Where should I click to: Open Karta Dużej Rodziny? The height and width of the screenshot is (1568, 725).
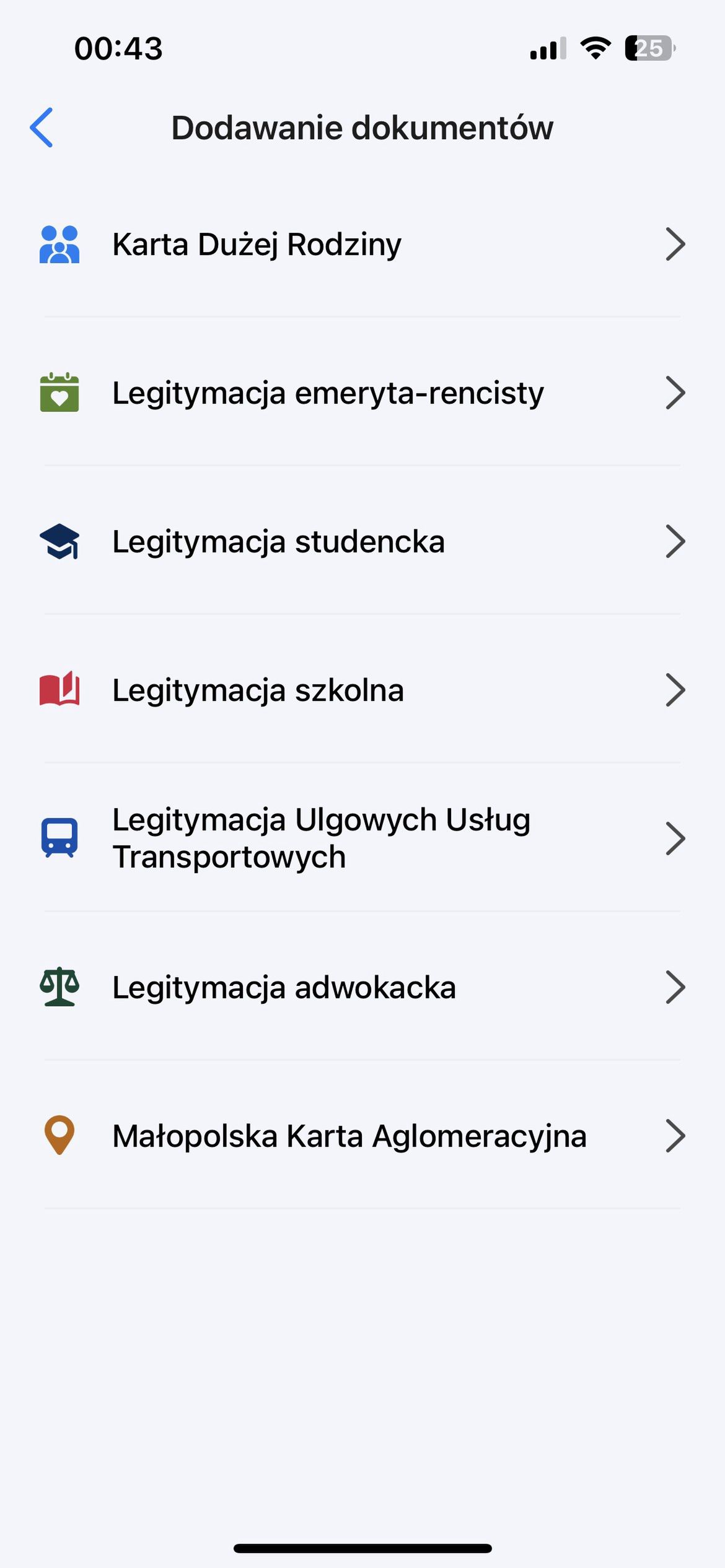362,244
